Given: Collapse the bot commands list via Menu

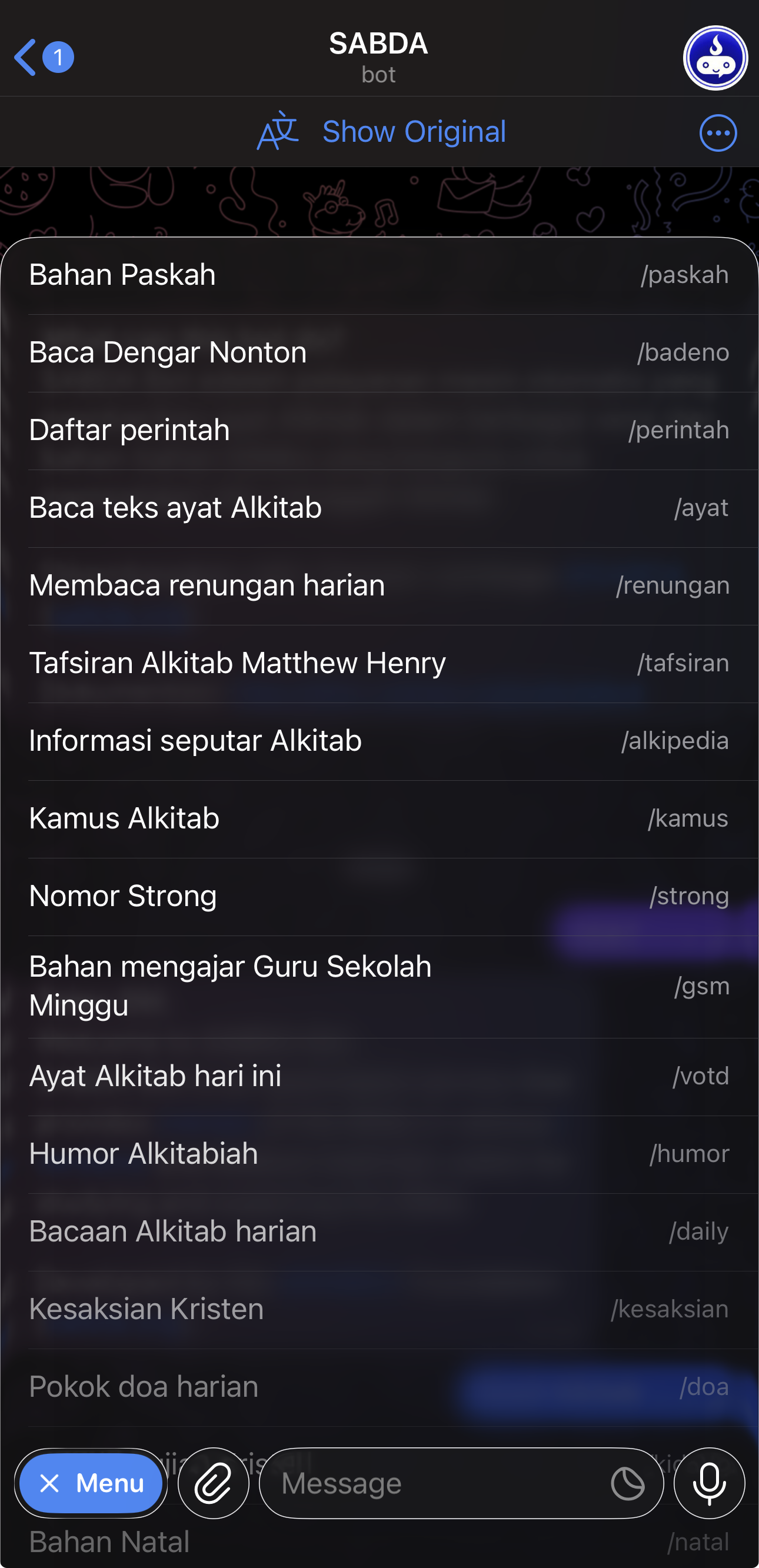Looking at the screenshot, I should coord(90,1483).
